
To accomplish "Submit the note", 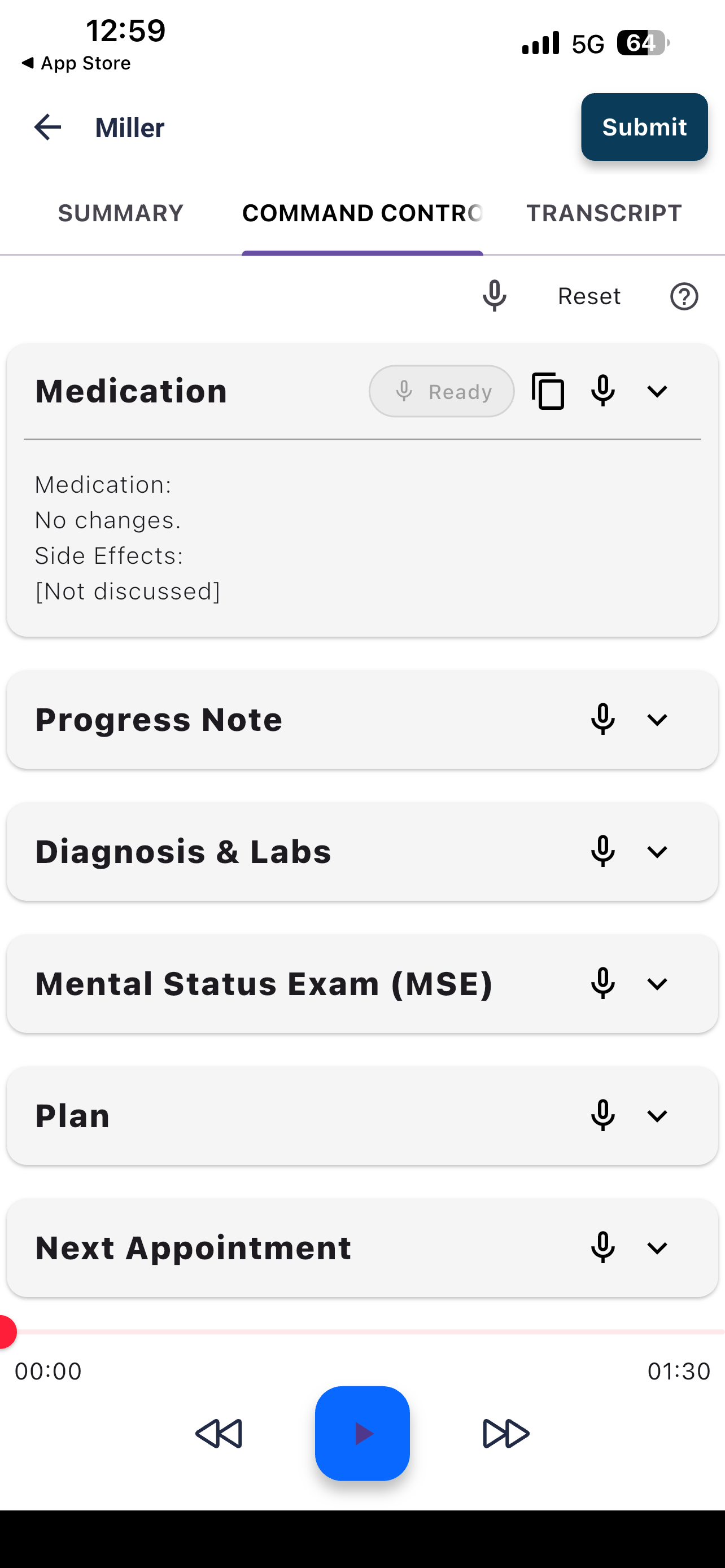I will [x=644, y=127].
